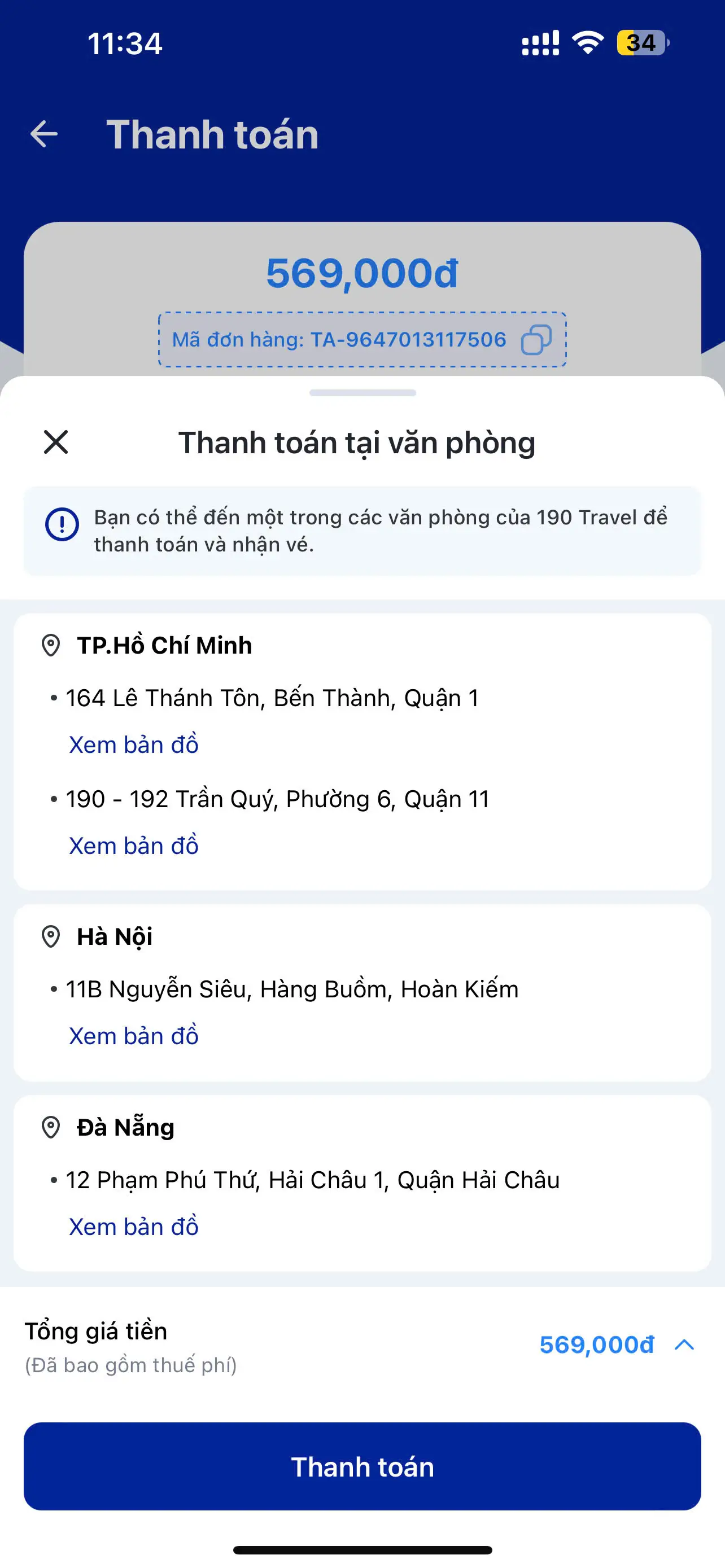Go back from the Thanh toán page
The height and width of the screenshot is (1568, 725).
tap(44, 134)
